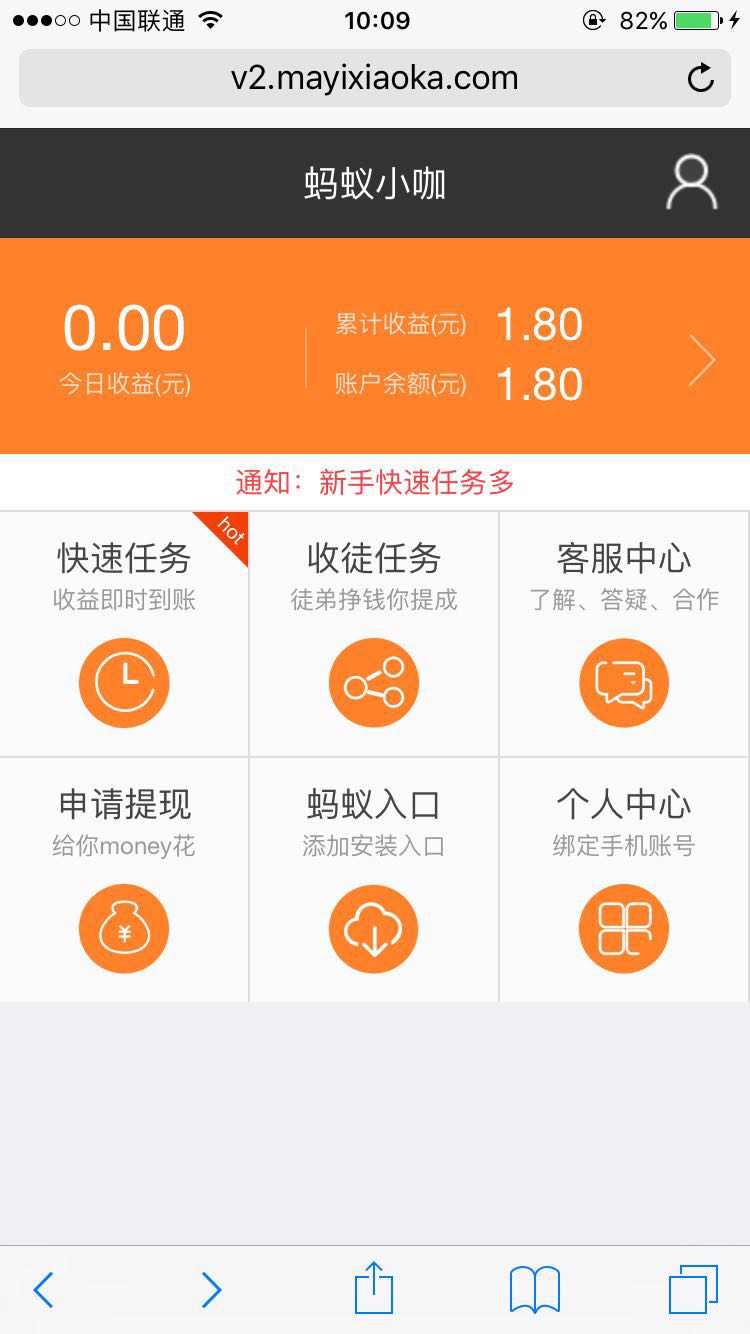Open the 快速任务 tile

coord(124,634)
